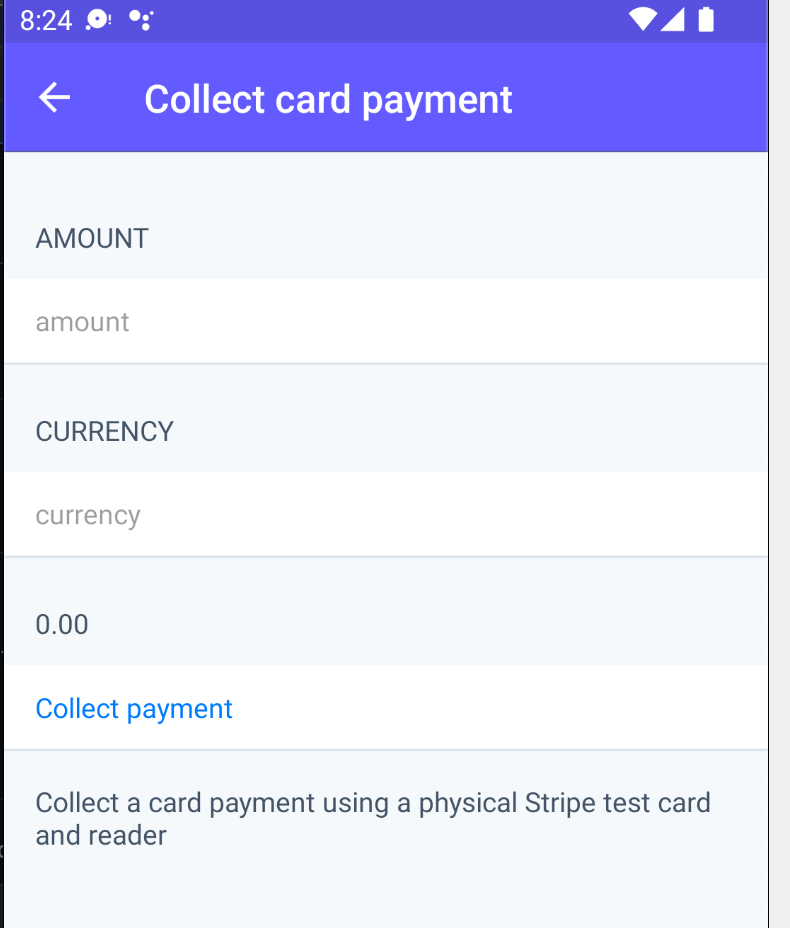790x928 pixels.
Task: Tap the CURRENCY section header
Action: 104,431
